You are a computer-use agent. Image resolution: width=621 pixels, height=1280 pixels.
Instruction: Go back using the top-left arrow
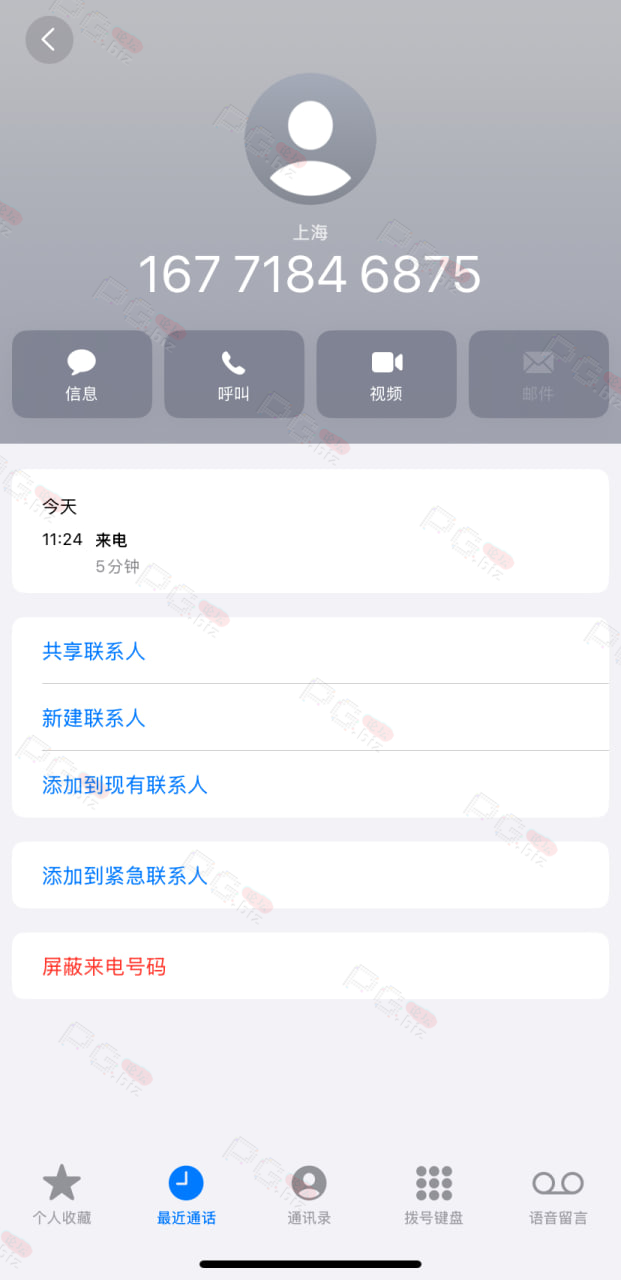(x=49, y=40)
